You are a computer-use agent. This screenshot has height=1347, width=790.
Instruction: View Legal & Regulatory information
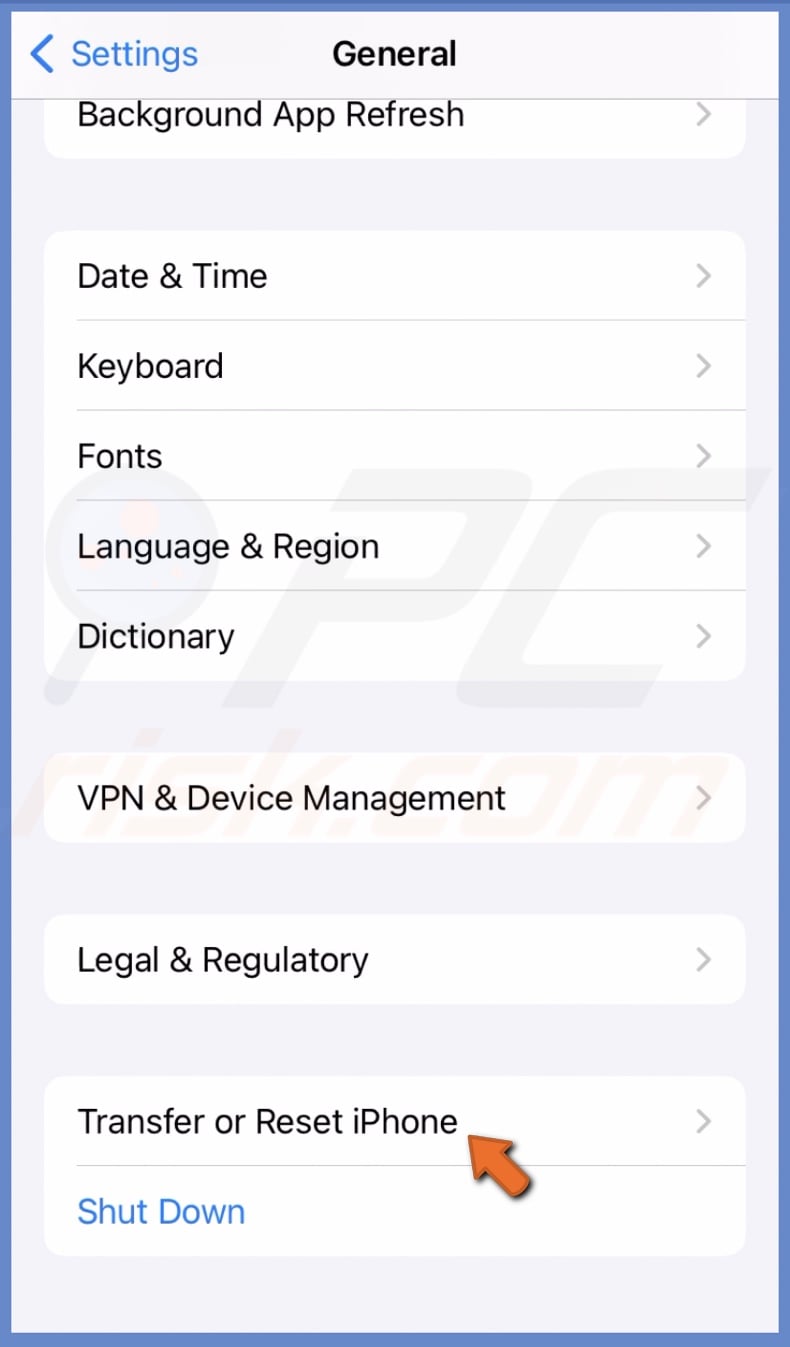(x=222, y=959)
